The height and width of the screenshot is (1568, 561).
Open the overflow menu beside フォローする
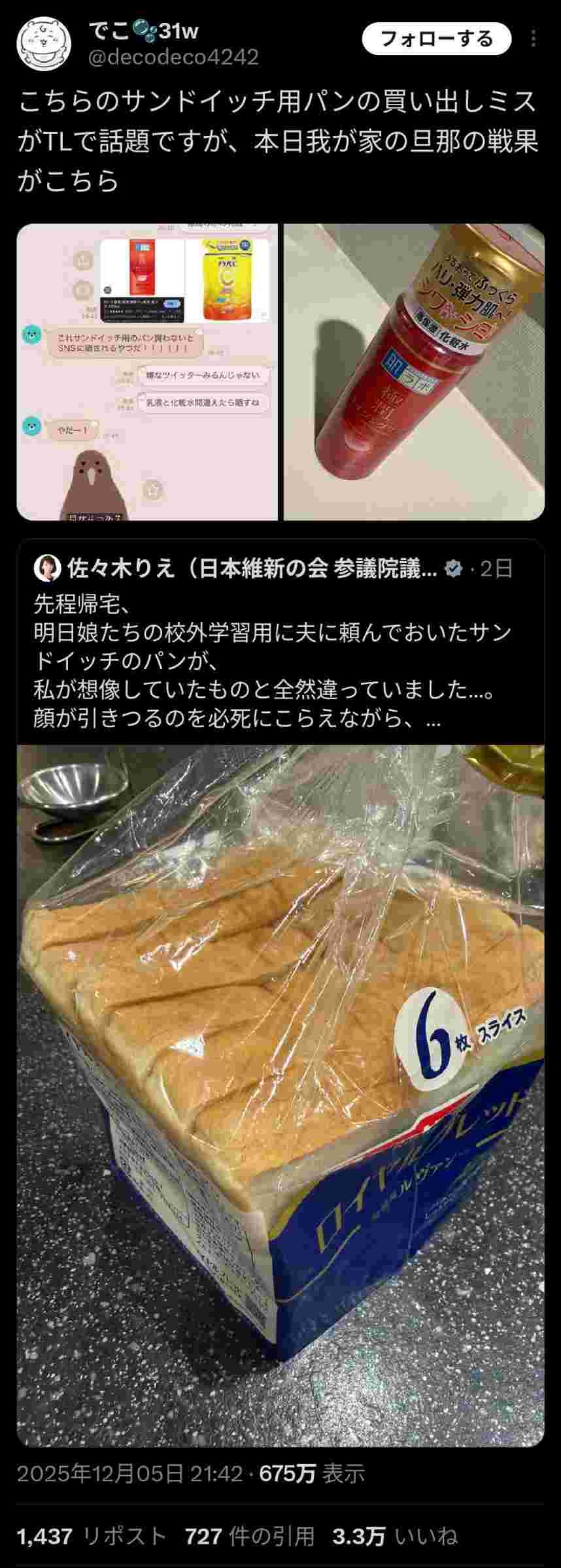click(x=534, y=39)
